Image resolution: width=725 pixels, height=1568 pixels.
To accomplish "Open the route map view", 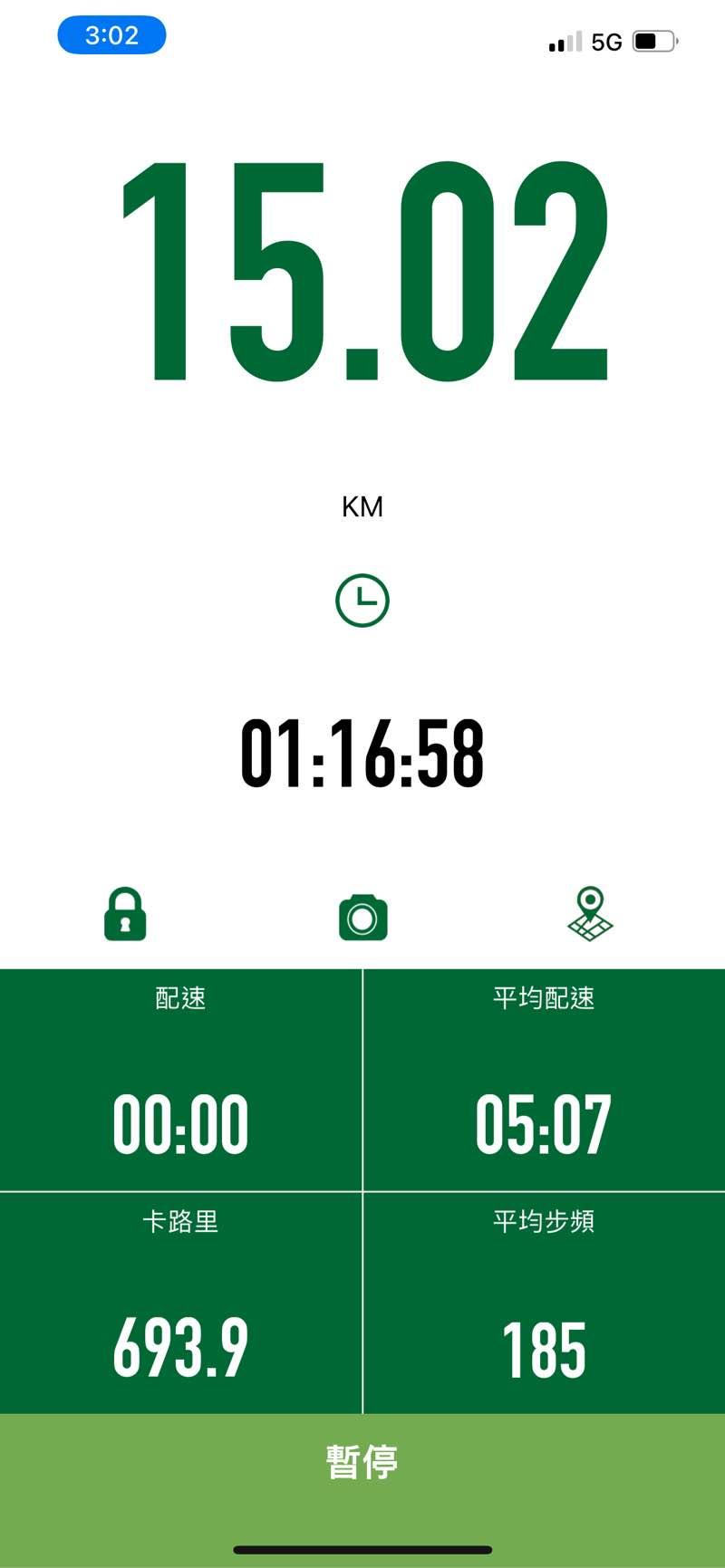I will tap(590, 914).
